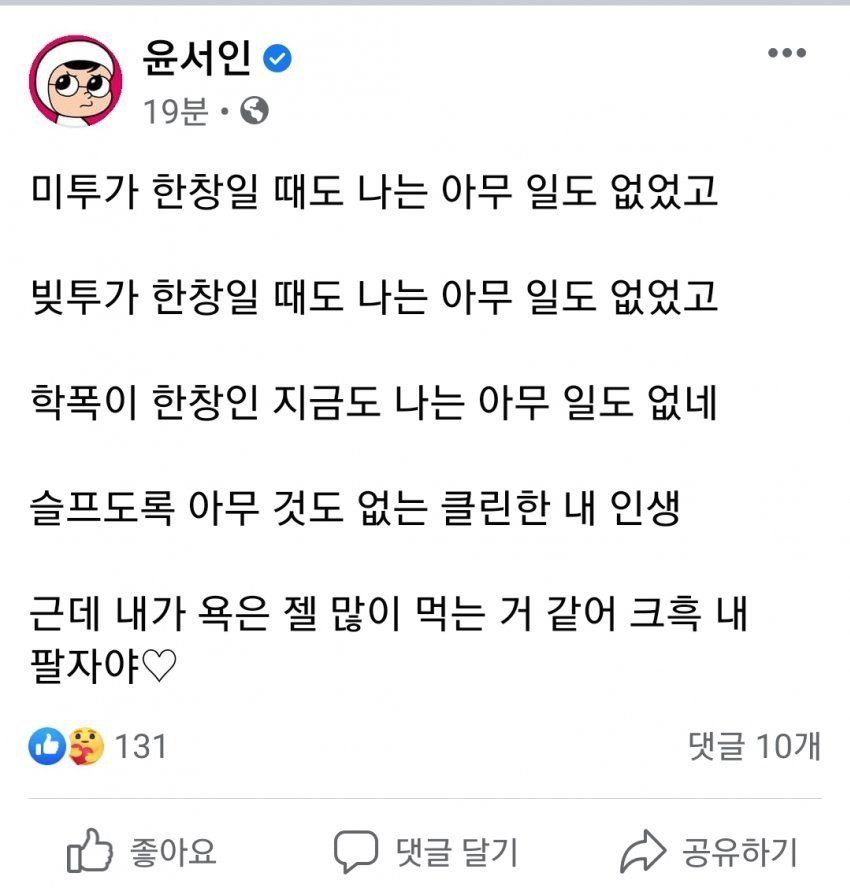Image resolution: width=850 pixels, height=895 pixels.
Task: Open the 댓글 10개 comments
Action: coord(754,745)
